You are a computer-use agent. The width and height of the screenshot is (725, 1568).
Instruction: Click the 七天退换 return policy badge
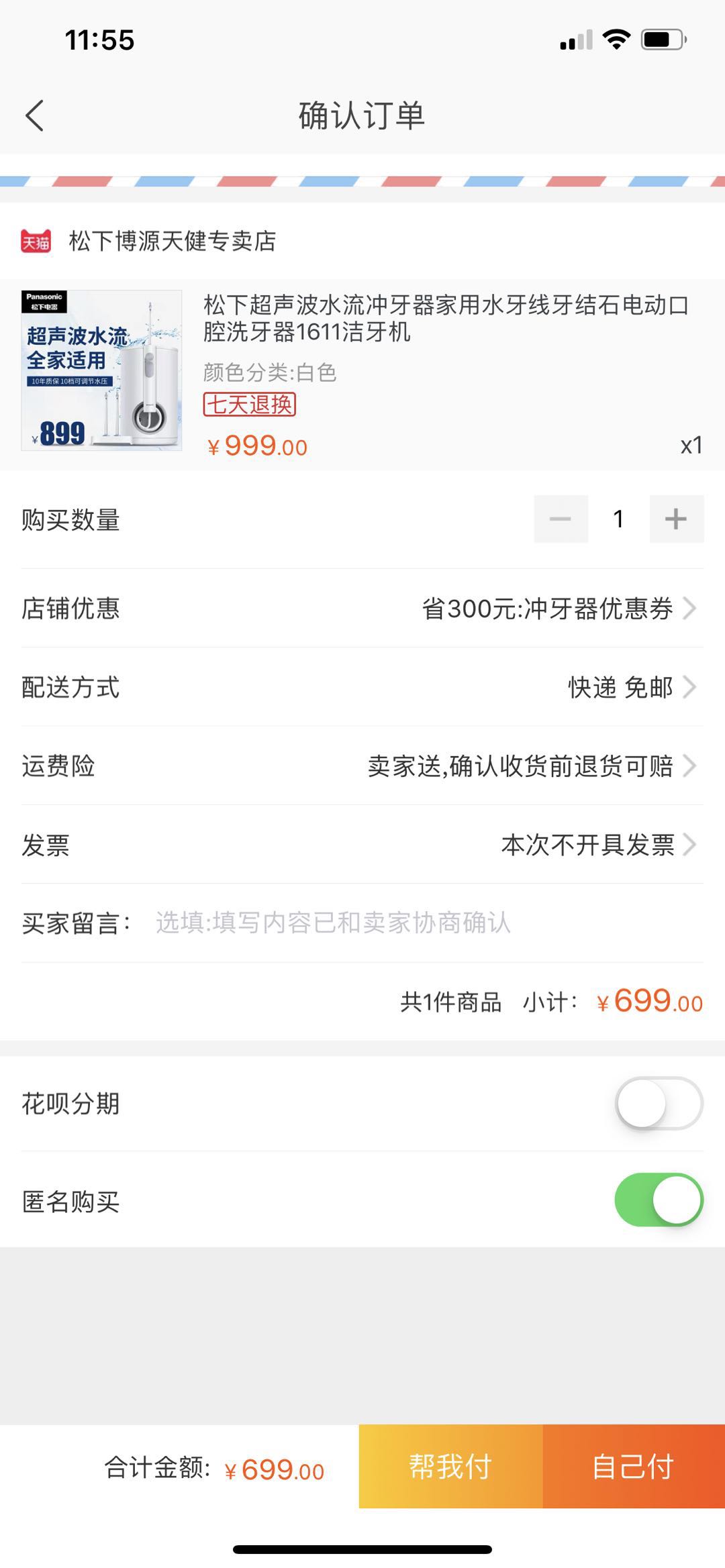click(x=250, y=405)
